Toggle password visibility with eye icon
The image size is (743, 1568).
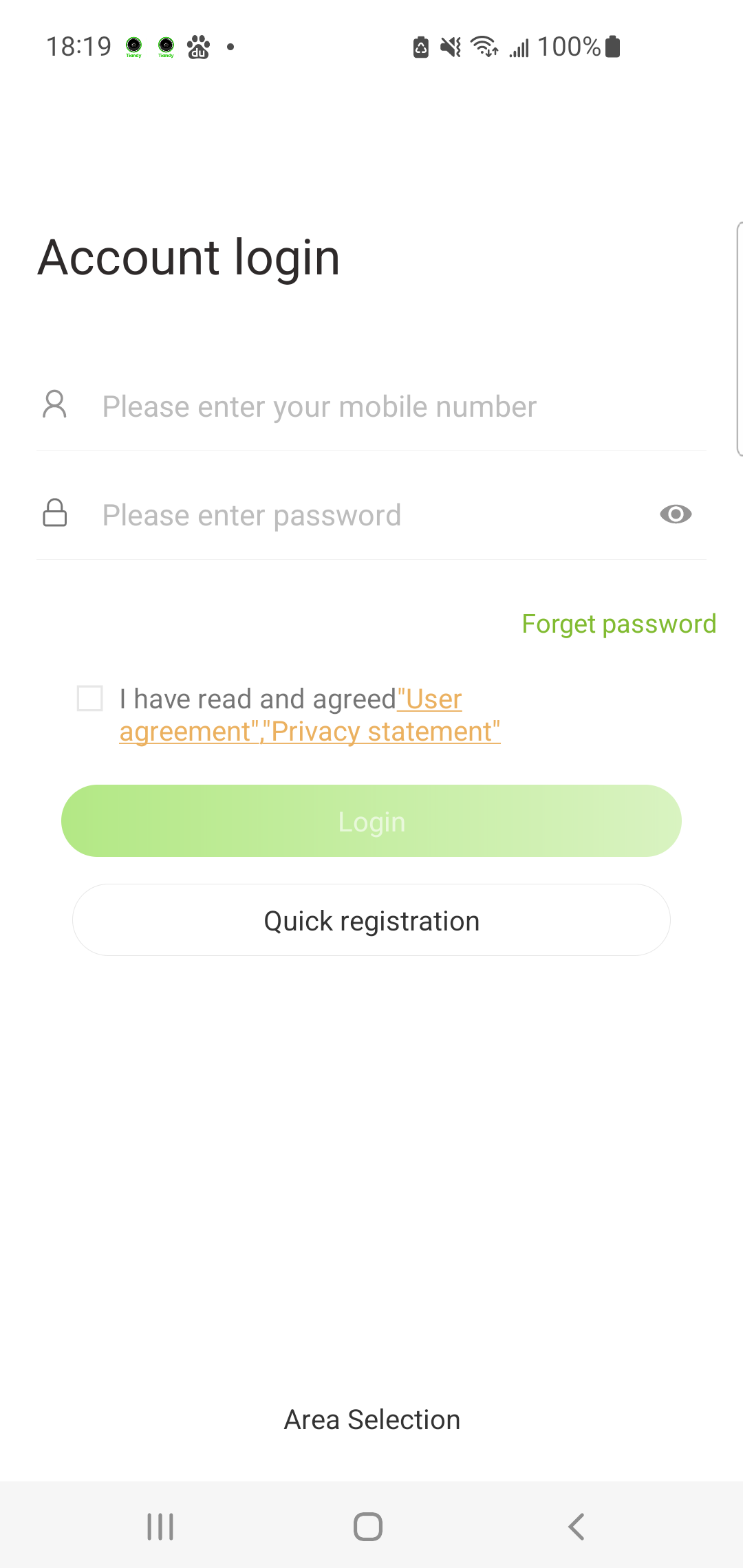tap(676, 514)
